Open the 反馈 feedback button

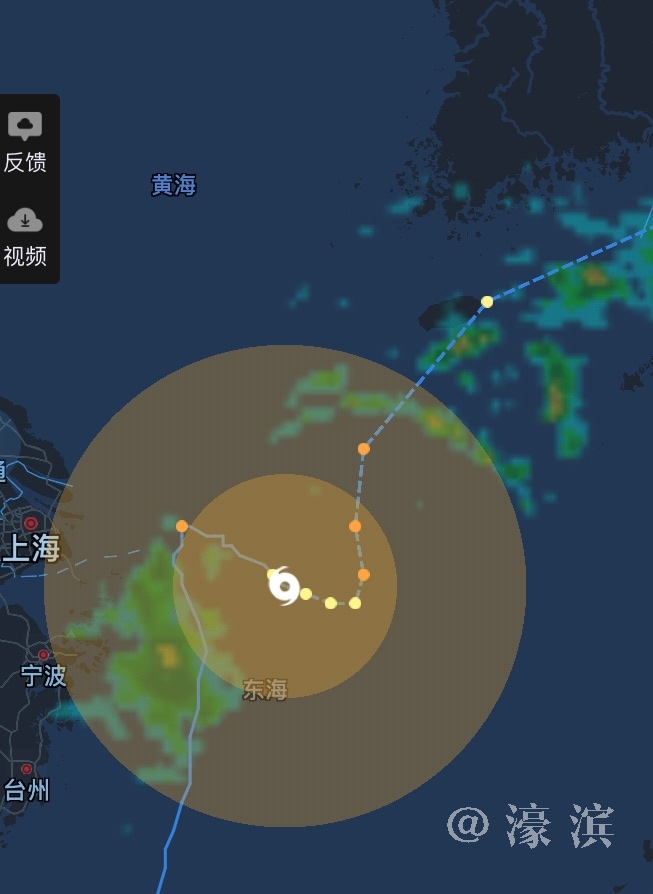tap(26, 142)
